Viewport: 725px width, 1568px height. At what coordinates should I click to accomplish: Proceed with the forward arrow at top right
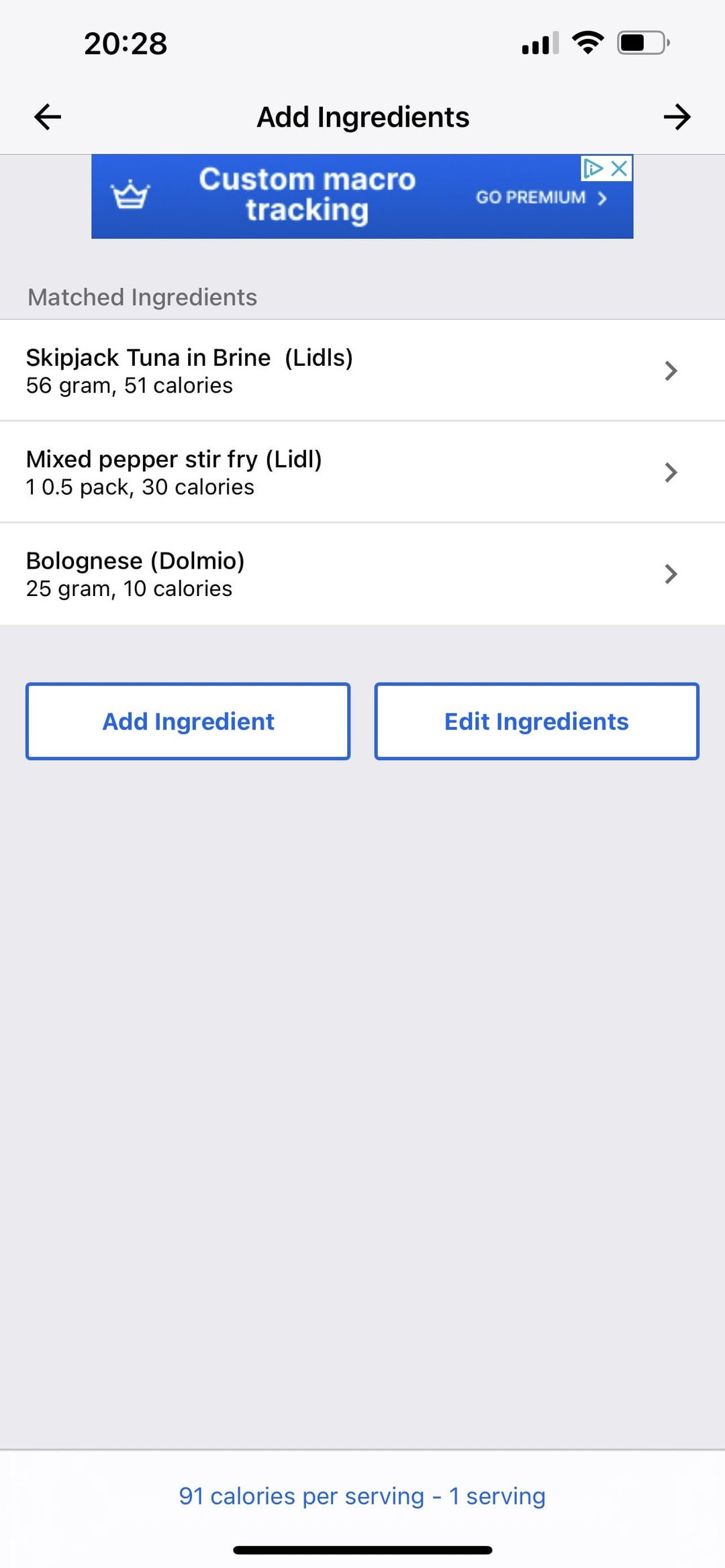(677, 117)
